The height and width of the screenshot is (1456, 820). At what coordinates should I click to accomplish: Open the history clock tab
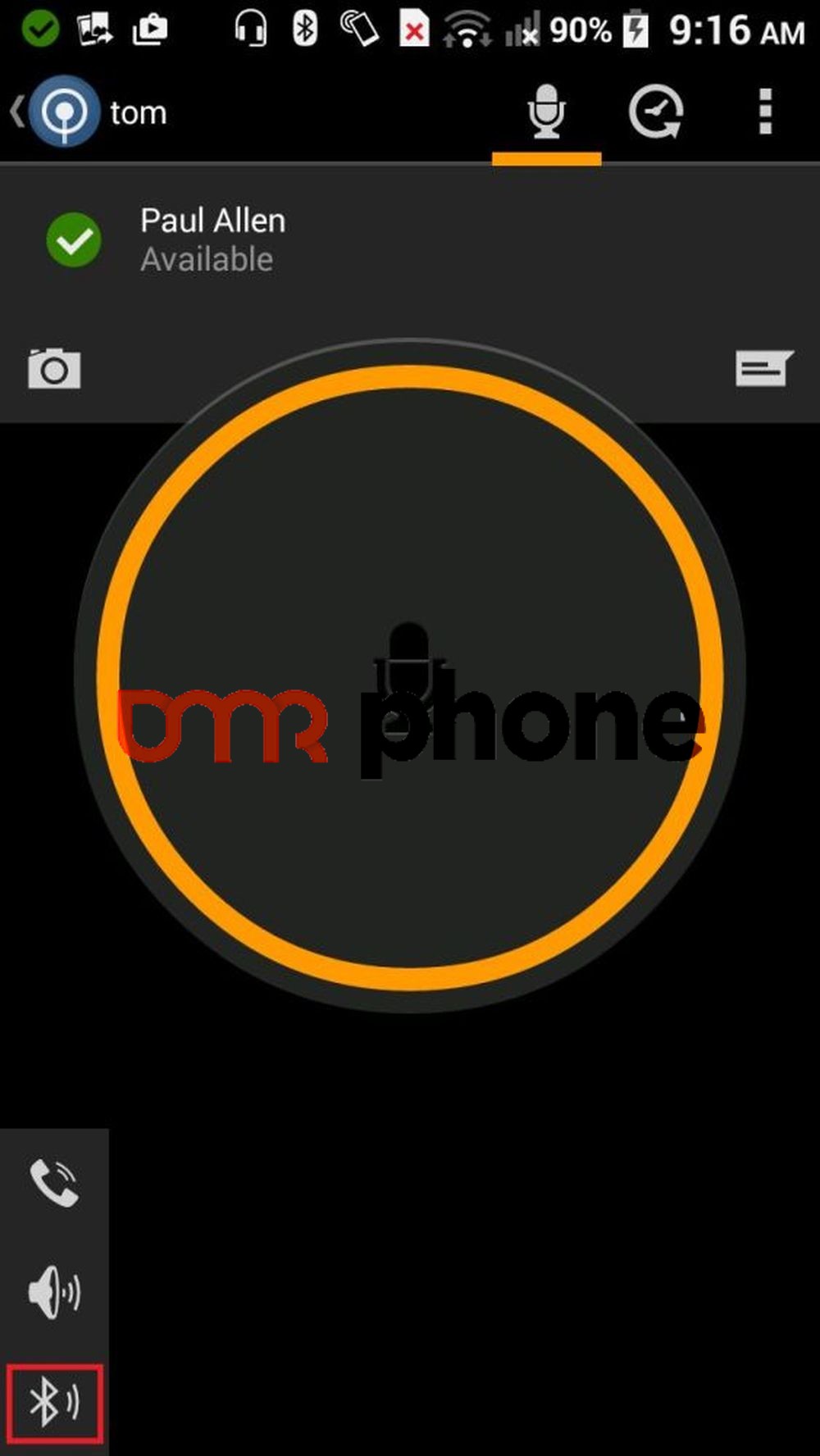(x=656, y=113)
